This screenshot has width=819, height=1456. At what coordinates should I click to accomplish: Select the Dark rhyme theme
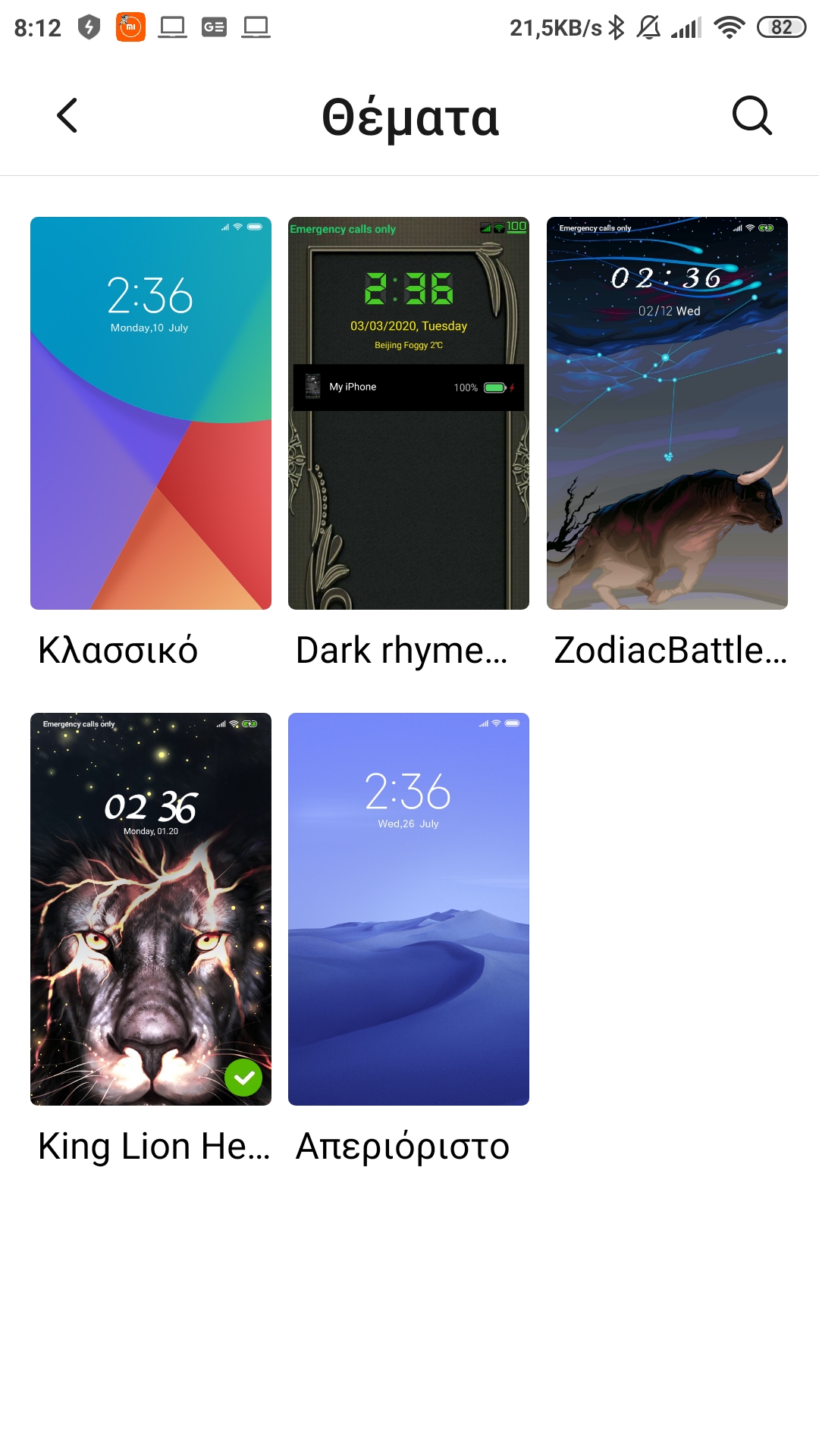pyautogui.click(x=409, y=413)
